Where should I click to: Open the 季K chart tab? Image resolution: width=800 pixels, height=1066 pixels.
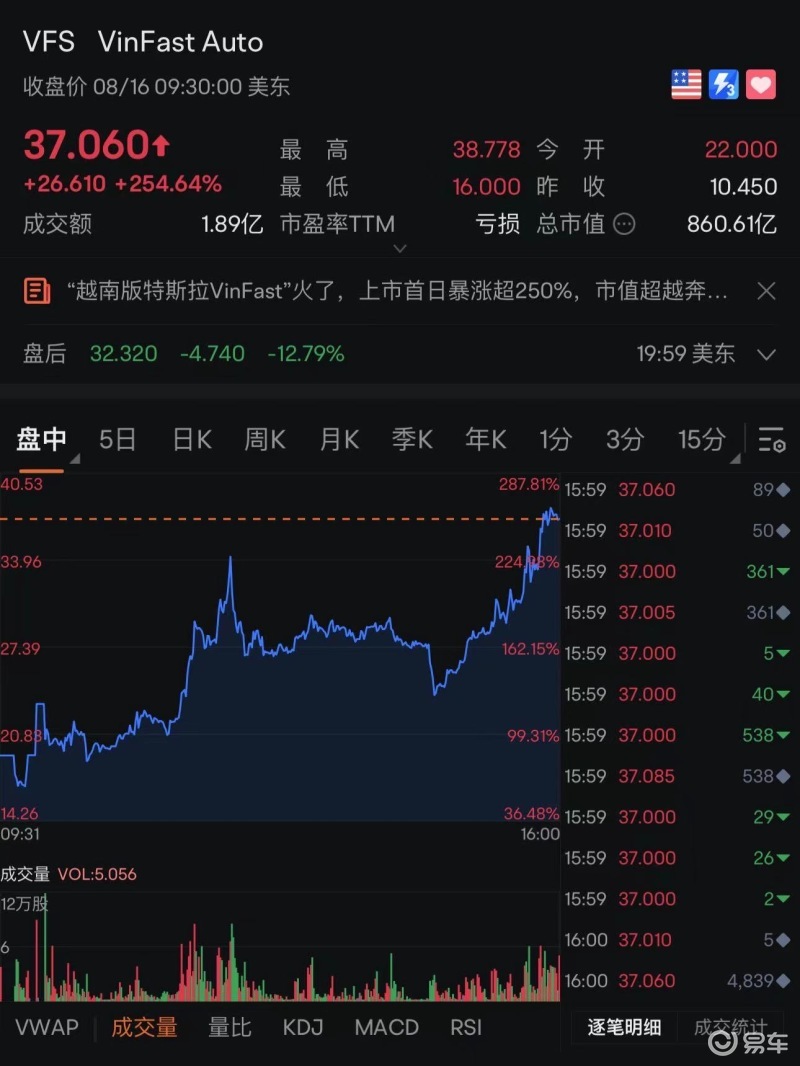pyautogui.click(x=412, y=439)
